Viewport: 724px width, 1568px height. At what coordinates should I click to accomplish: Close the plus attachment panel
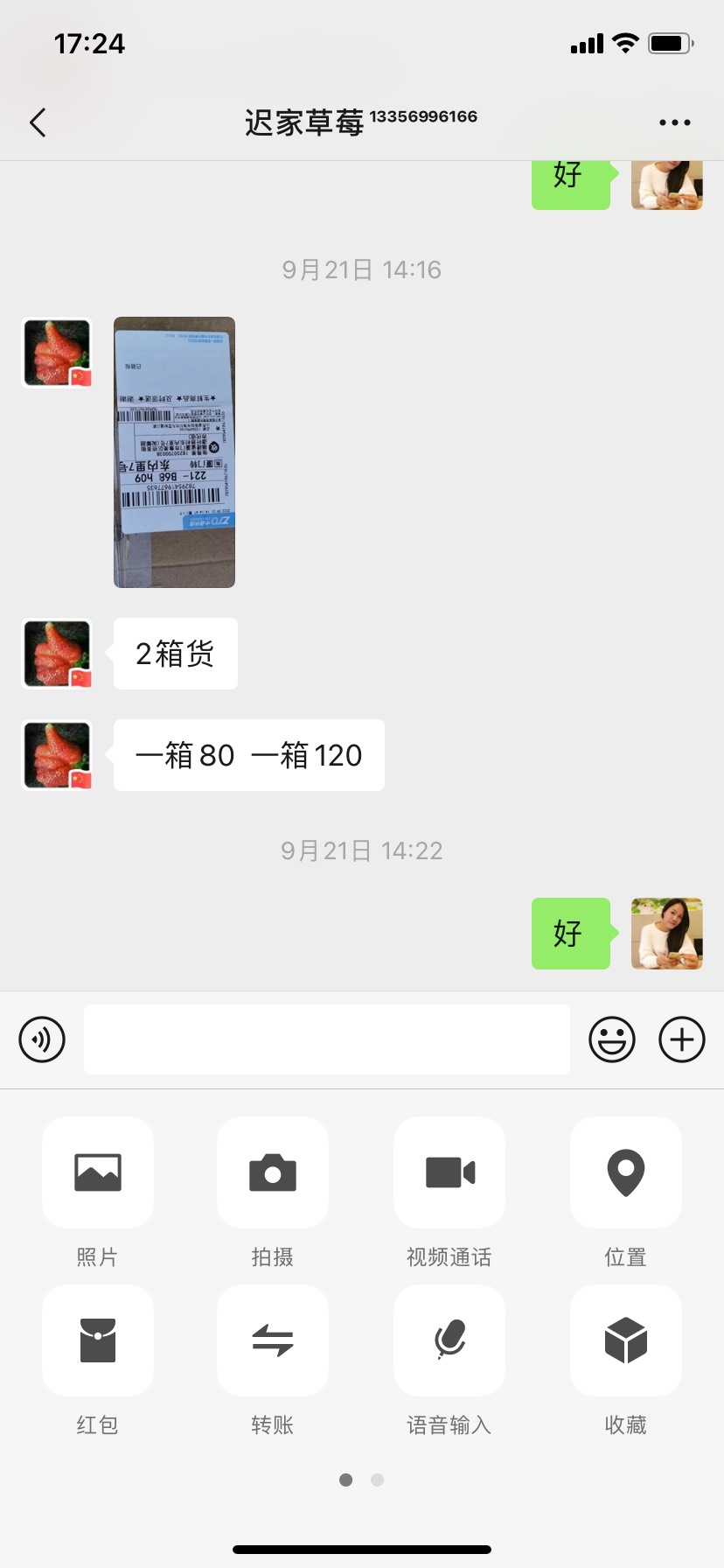[x=682, y=1039]
